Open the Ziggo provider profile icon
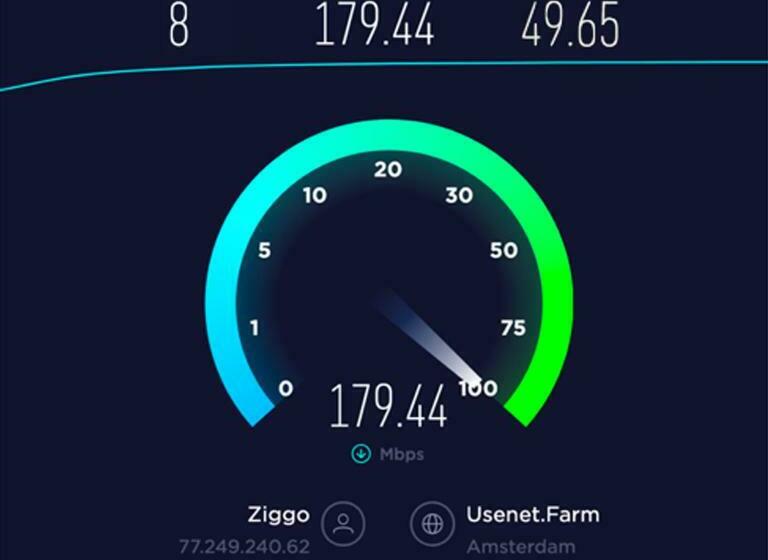768x560 pixels. click(343, 523)
